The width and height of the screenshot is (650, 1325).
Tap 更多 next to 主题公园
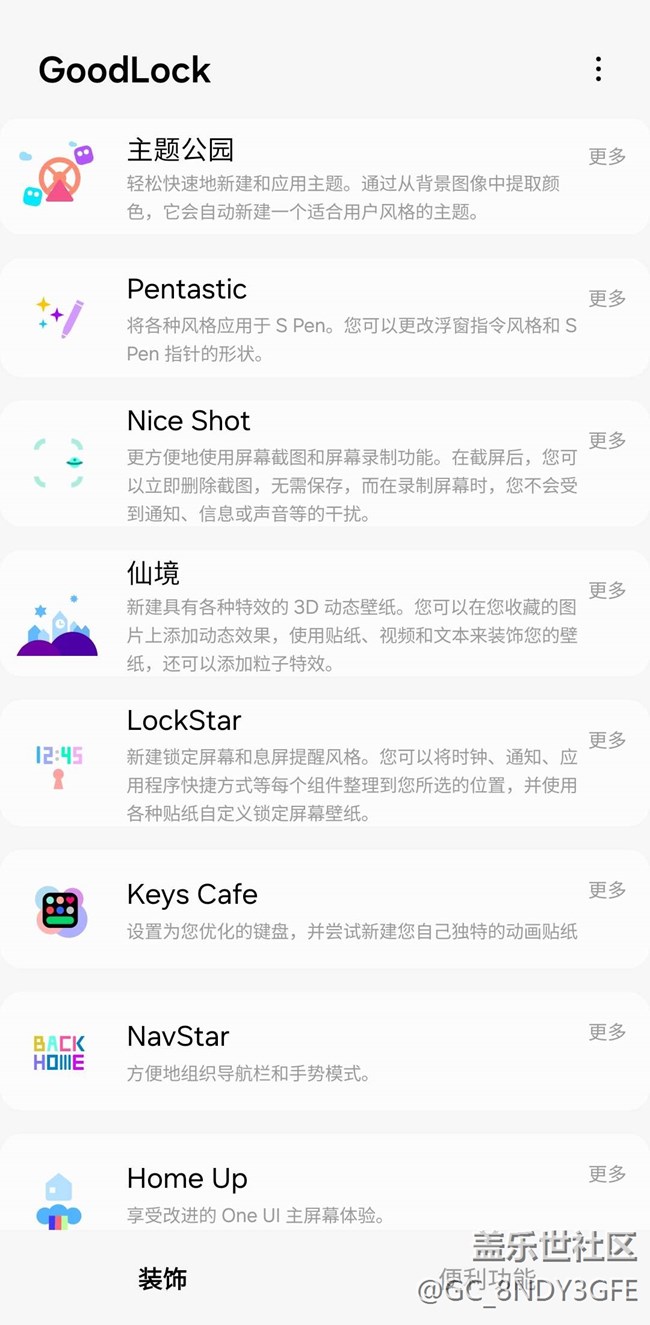607,156
